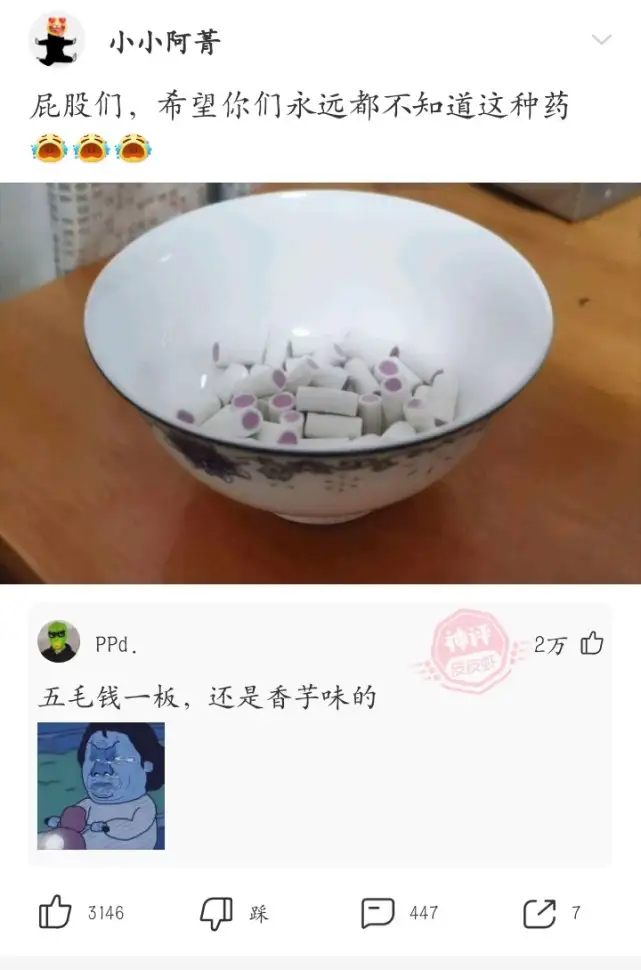Viewport: 641px width, 970px height.
Task: Expand the post options chevron
Action: click(x=601, y=40)
